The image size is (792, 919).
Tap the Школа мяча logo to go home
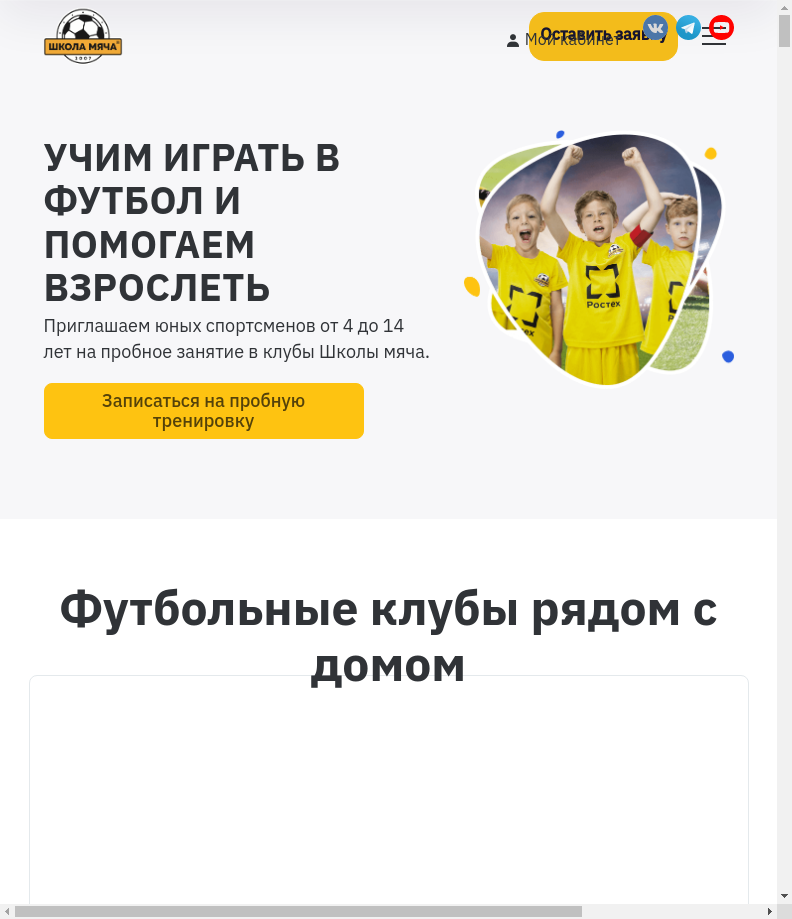pyautogui.click(x=83, y=37)
